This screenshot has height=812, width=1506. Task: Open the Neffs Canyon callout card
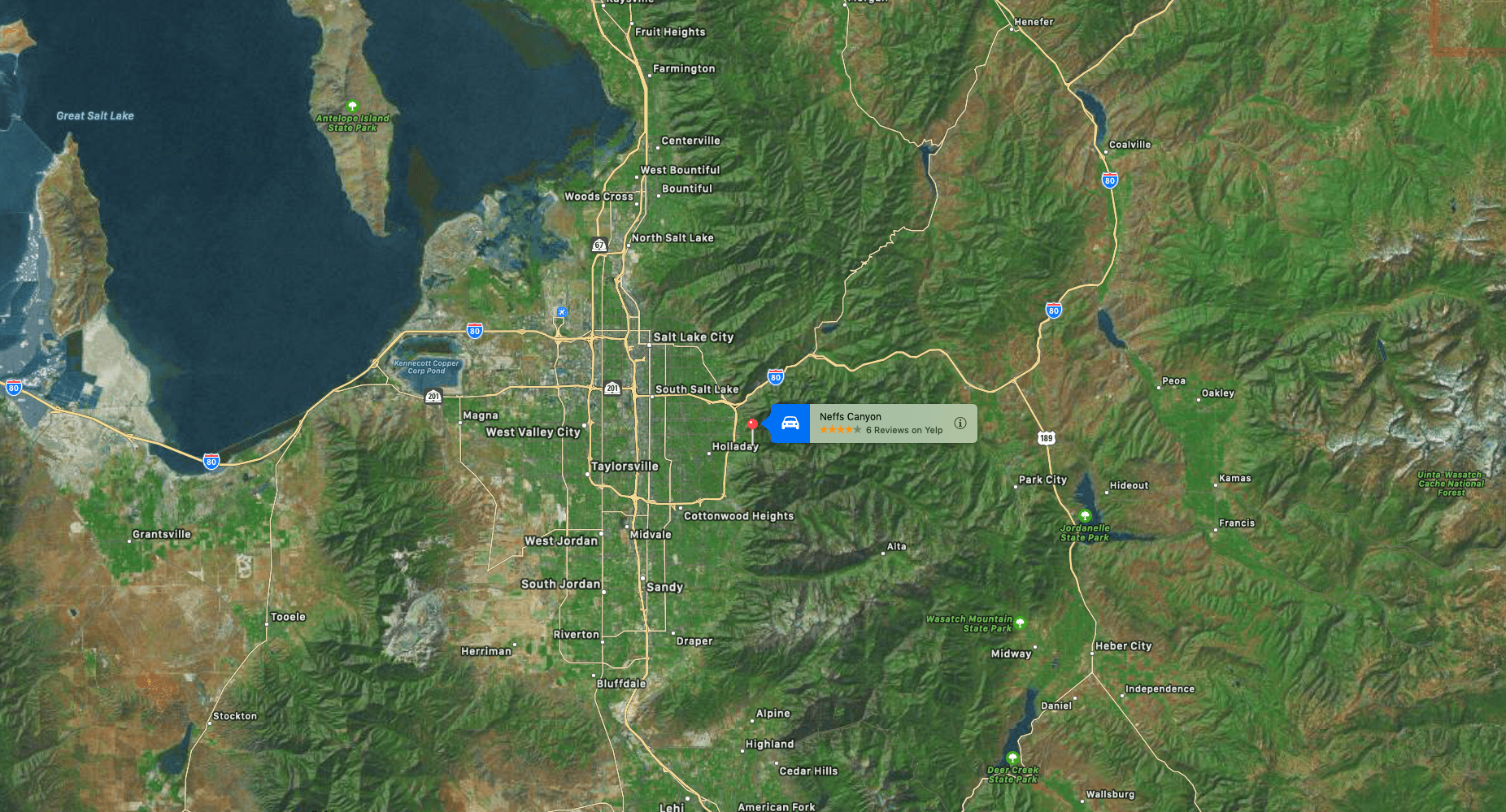(880, 423)
